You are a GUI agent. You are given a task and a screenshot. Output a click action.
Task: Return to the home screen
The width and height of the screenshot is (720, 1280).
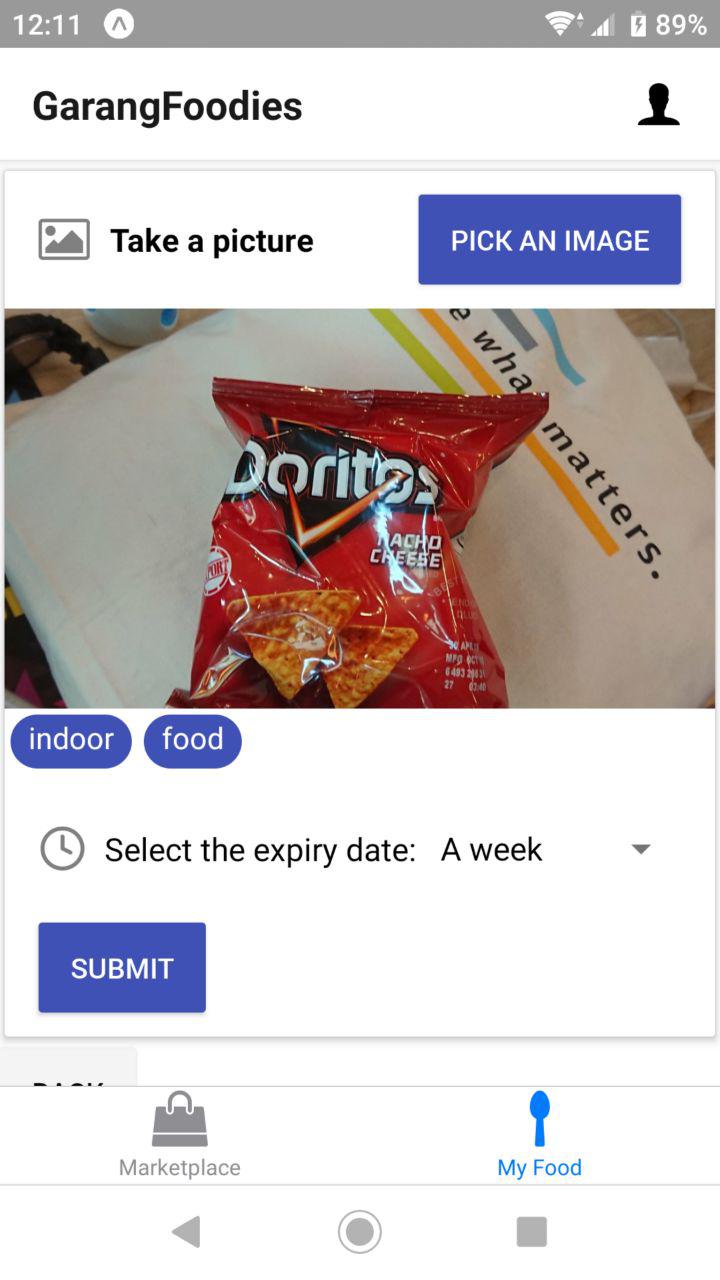click(x=360, y=1231)
